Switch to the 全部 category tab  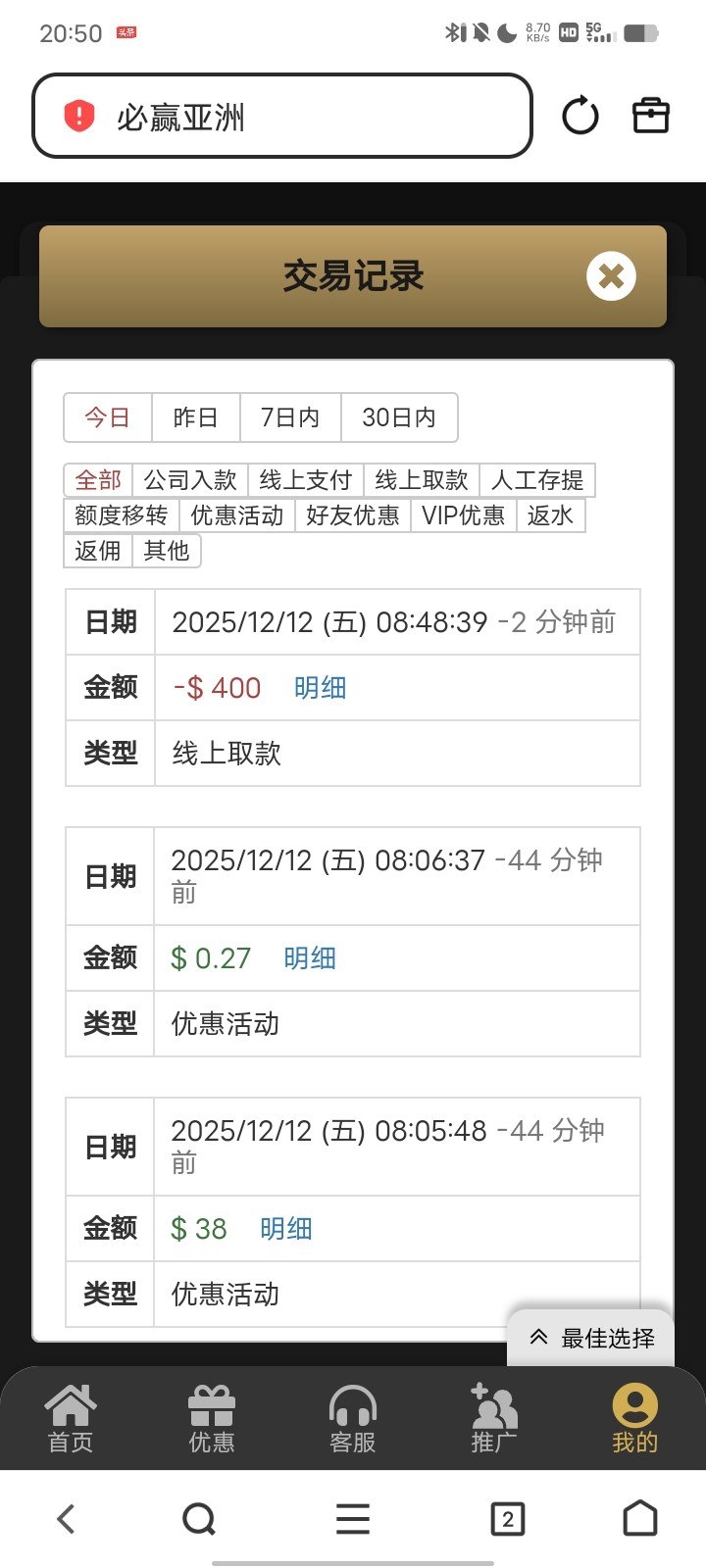pos(96,479)
